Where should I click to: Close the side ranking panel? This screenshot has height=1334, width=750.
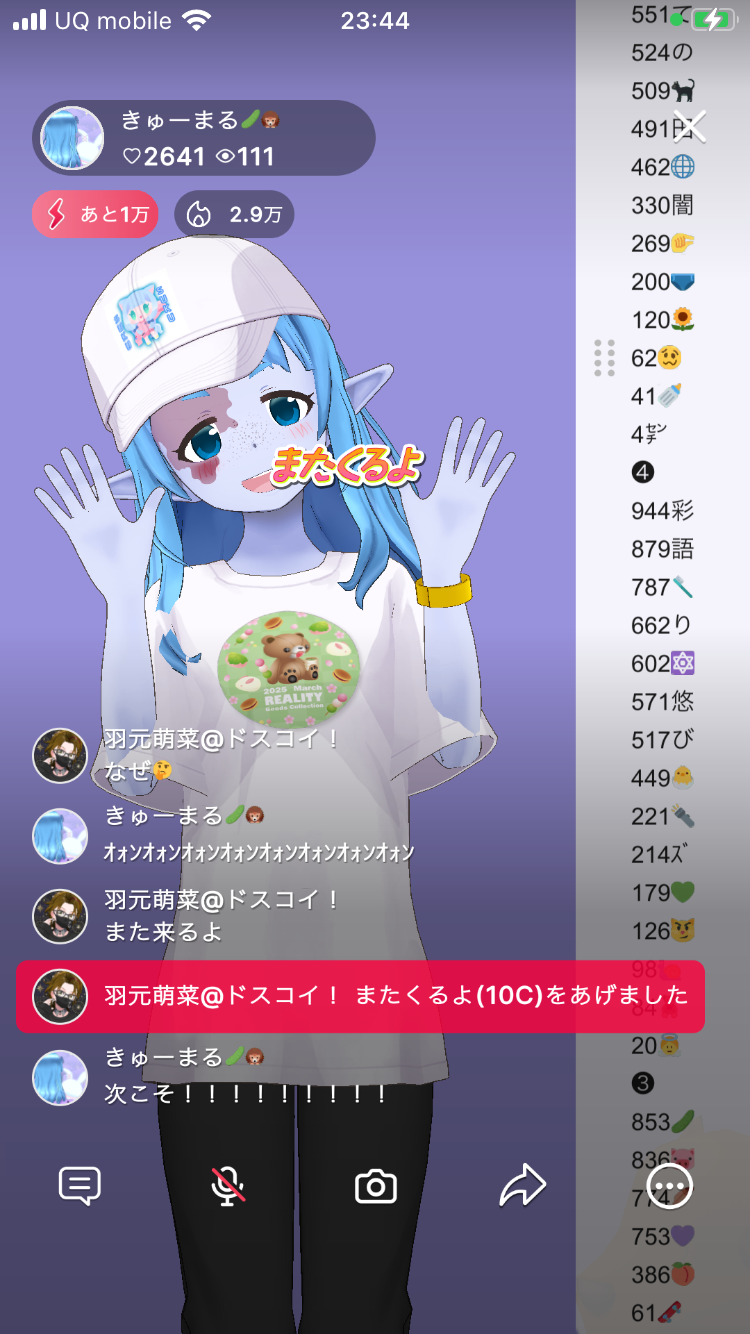coord(690,126)
